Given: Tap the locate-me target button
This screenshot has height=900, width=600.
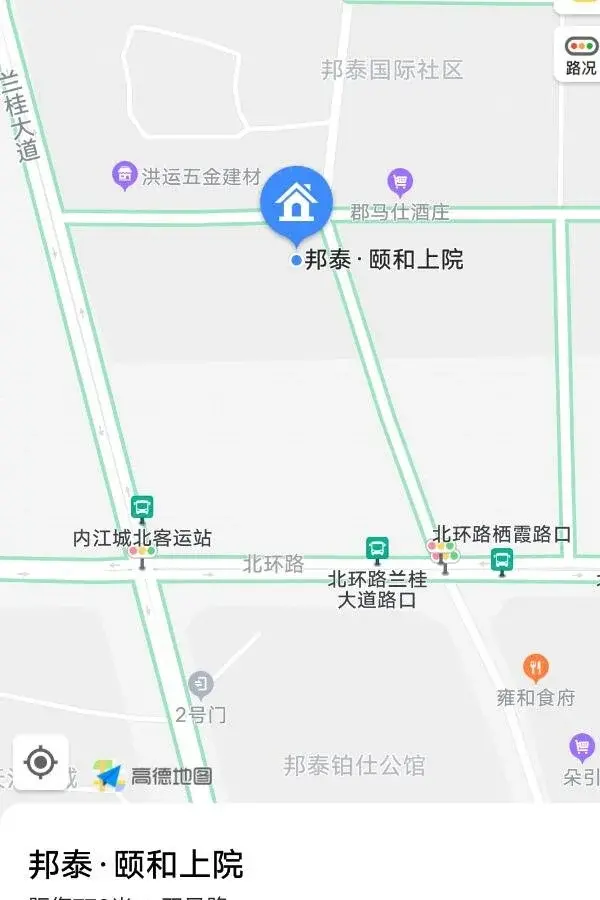Looking at the screenshot, I should coord(41,763).
